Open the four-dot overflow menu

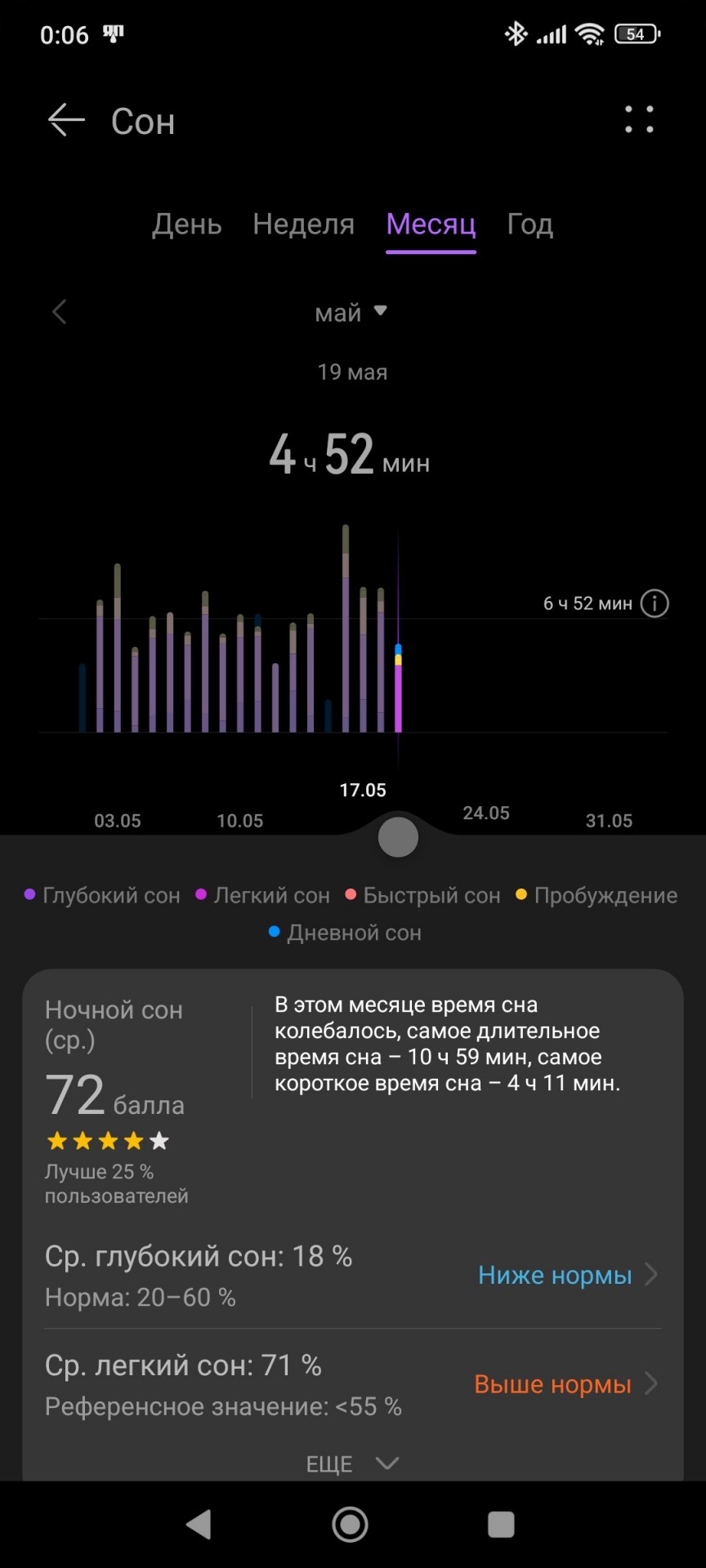coord(639,120)
